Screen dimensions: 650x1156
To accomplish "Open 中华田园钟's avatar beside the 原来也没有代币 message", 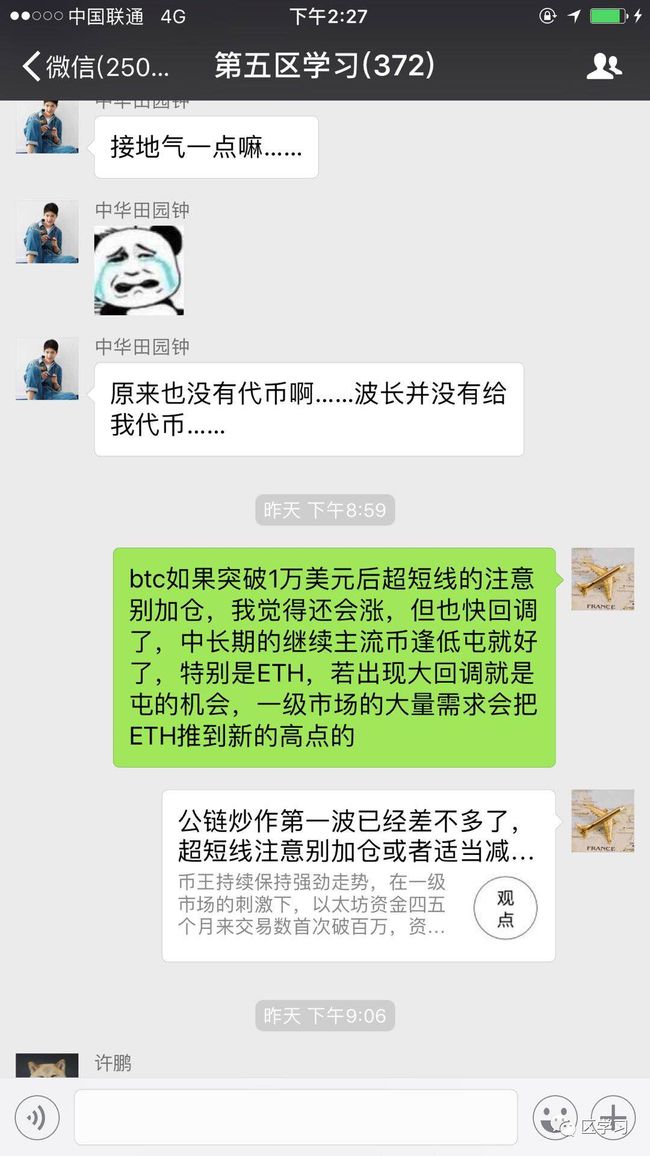I will pyautogui.click(x=47, y=369).
